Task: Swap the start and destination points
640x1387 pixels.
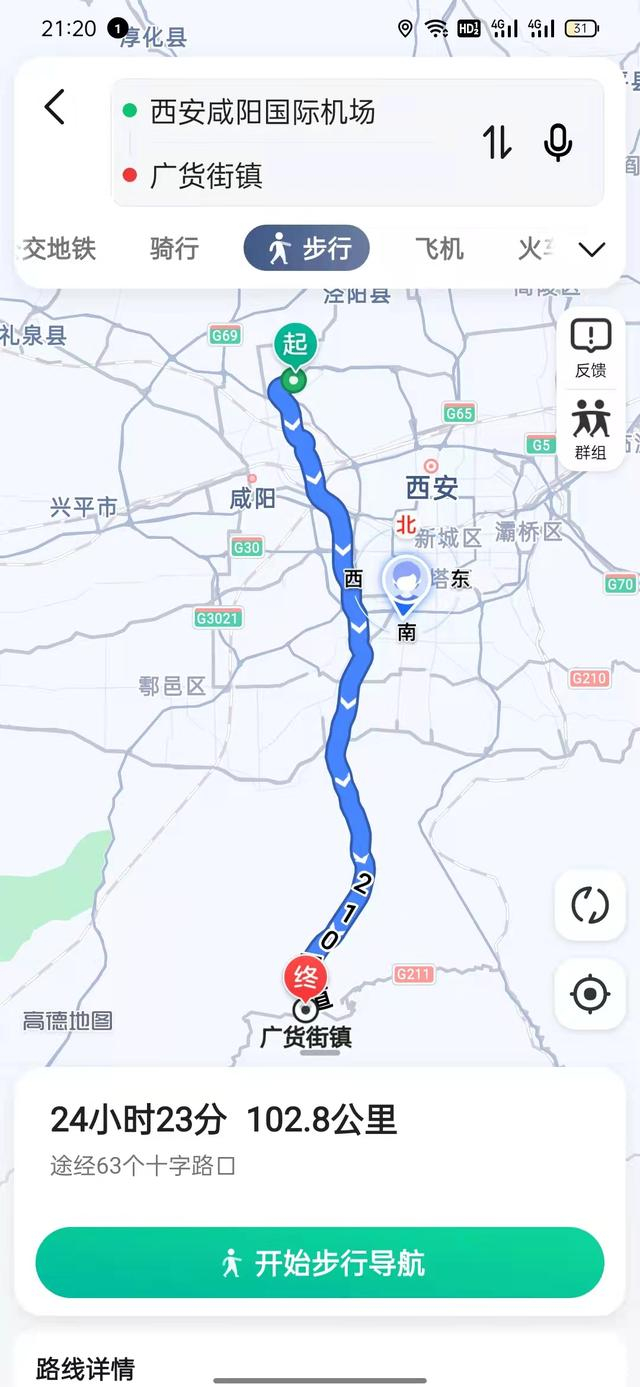Action: (x=497, y=143)
